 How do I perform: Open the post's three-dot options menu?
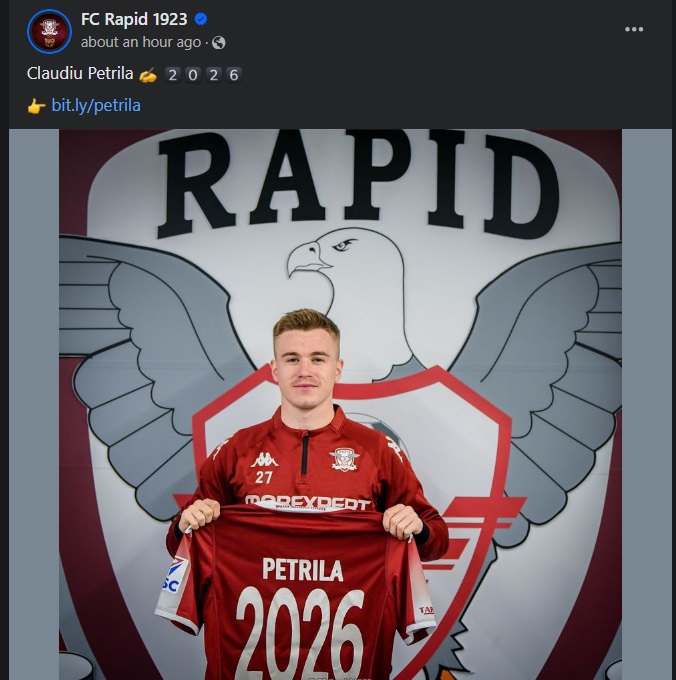tap(634, 30)
